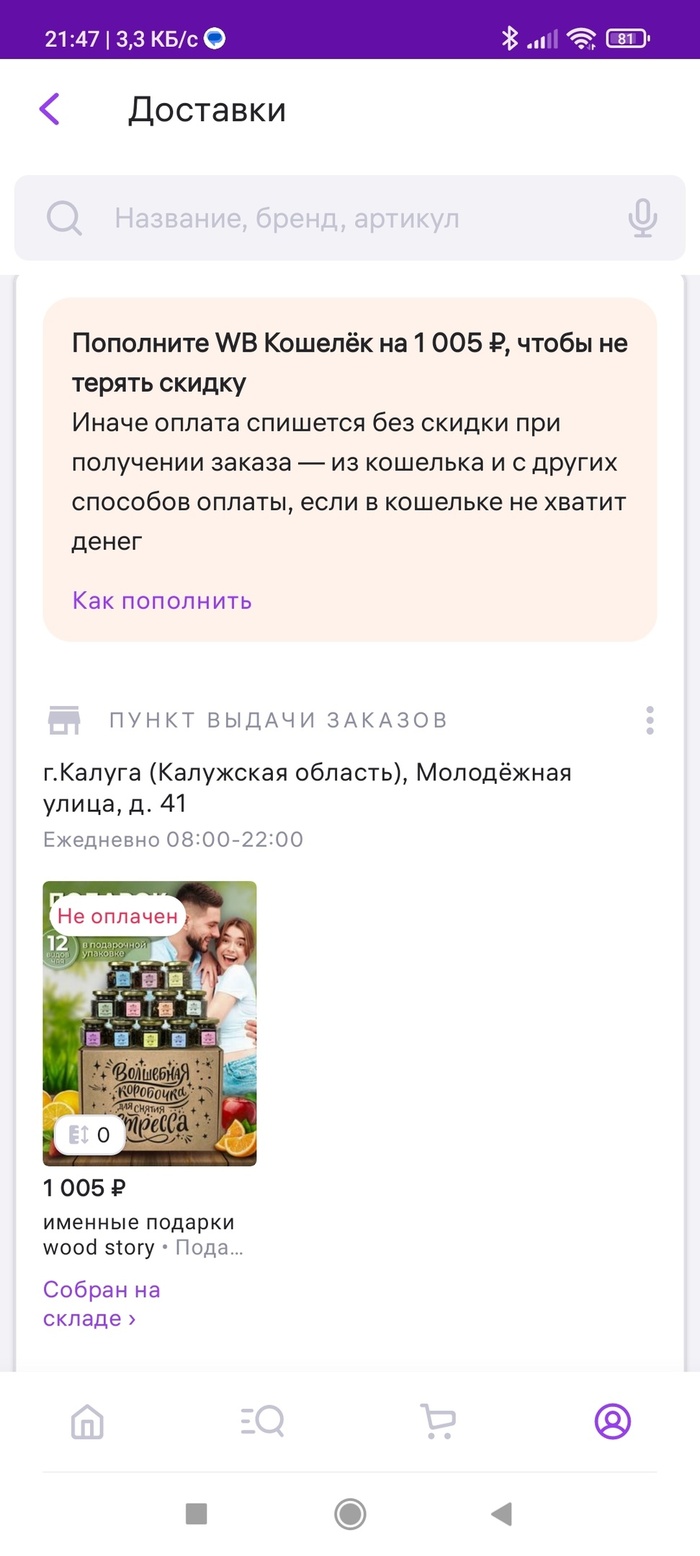Go back from the Доставки screen
Image resolution: width=700 pixels, height=1556 pixels.
pyautogui.click(x=49, y=109)
